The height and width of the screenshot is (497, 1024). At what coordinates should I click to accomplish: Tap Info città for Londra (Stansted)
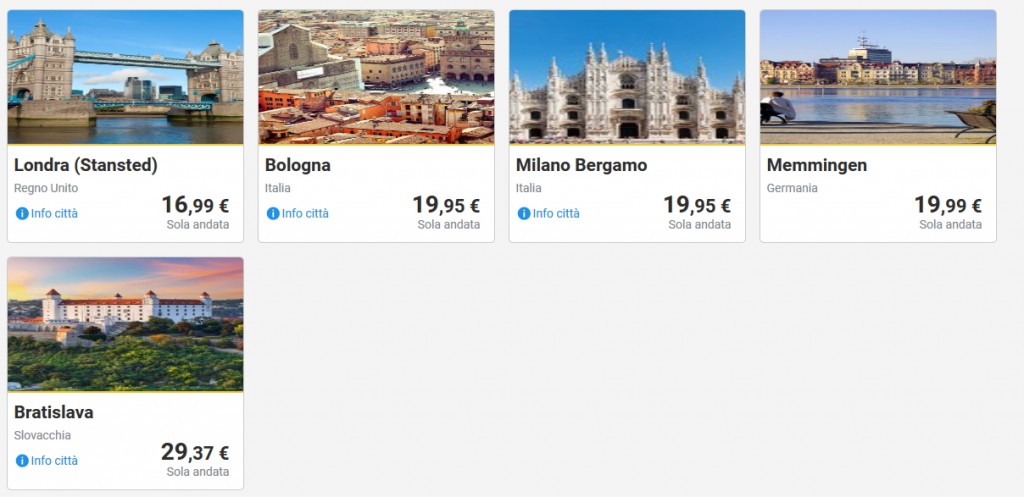[x=47, y=213]
